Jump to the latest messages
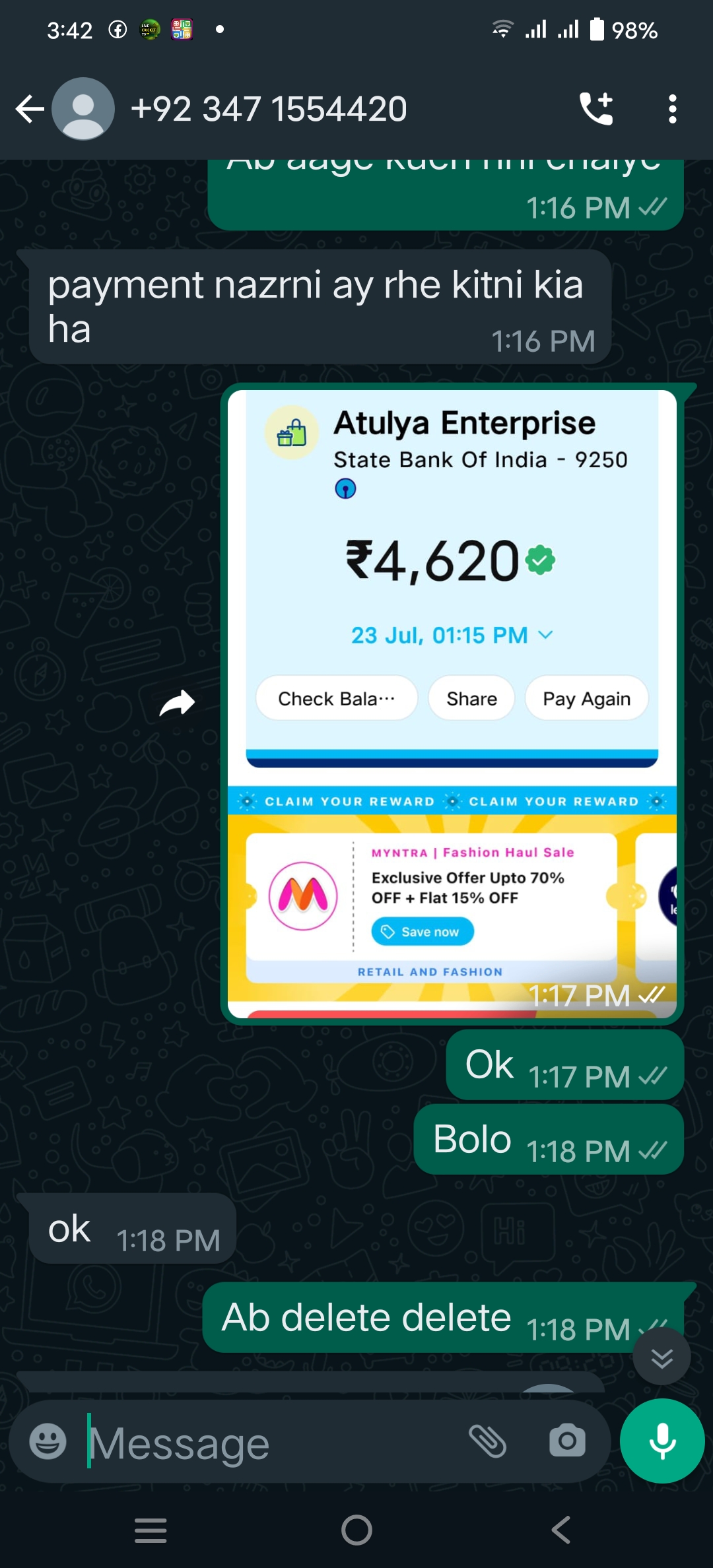The width and height of the screenshot is (713, 1568). point(662,1358)
